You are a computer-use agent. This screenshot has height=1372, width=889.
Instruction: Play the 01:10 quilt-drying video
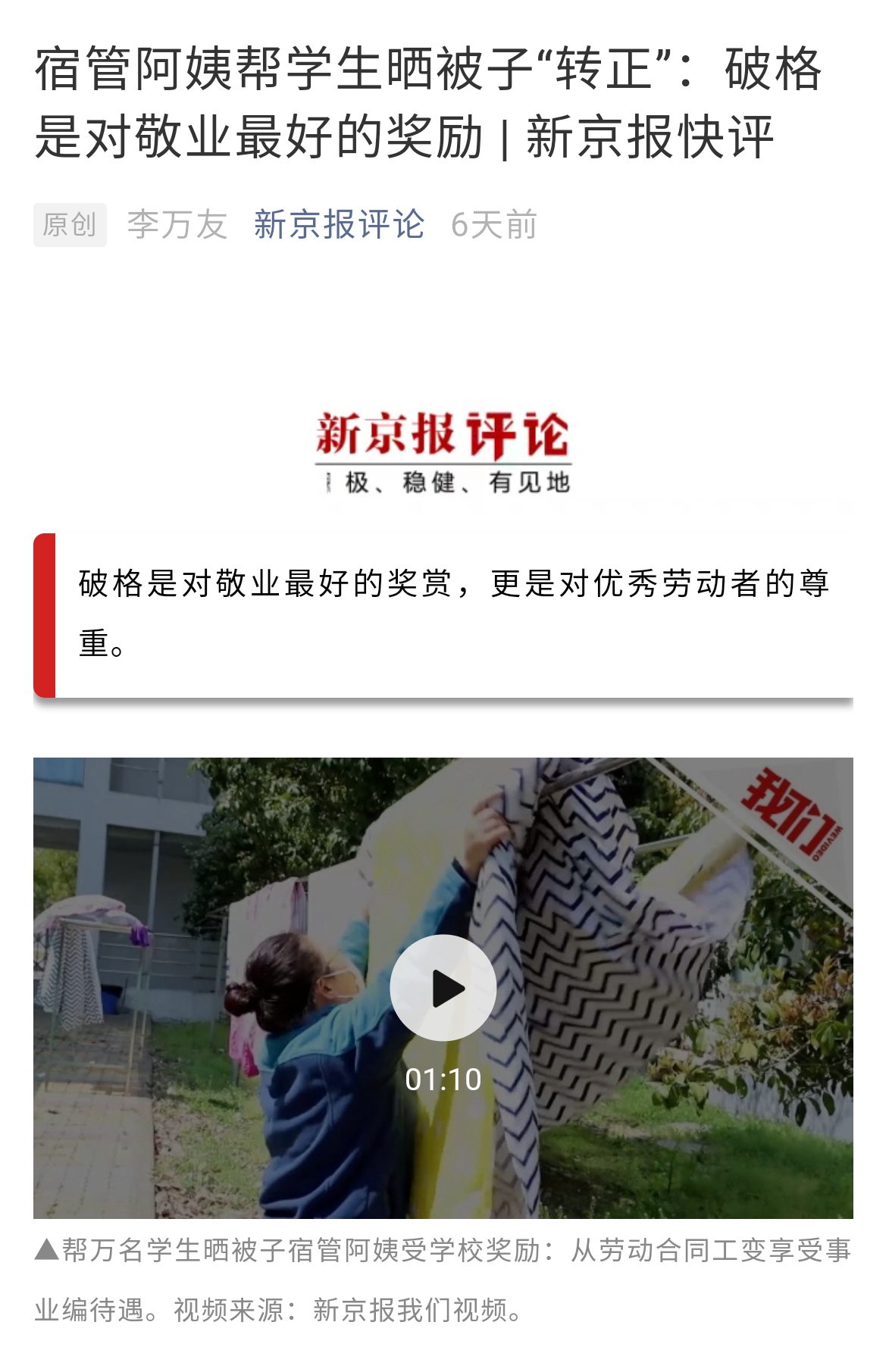[443, 988]
